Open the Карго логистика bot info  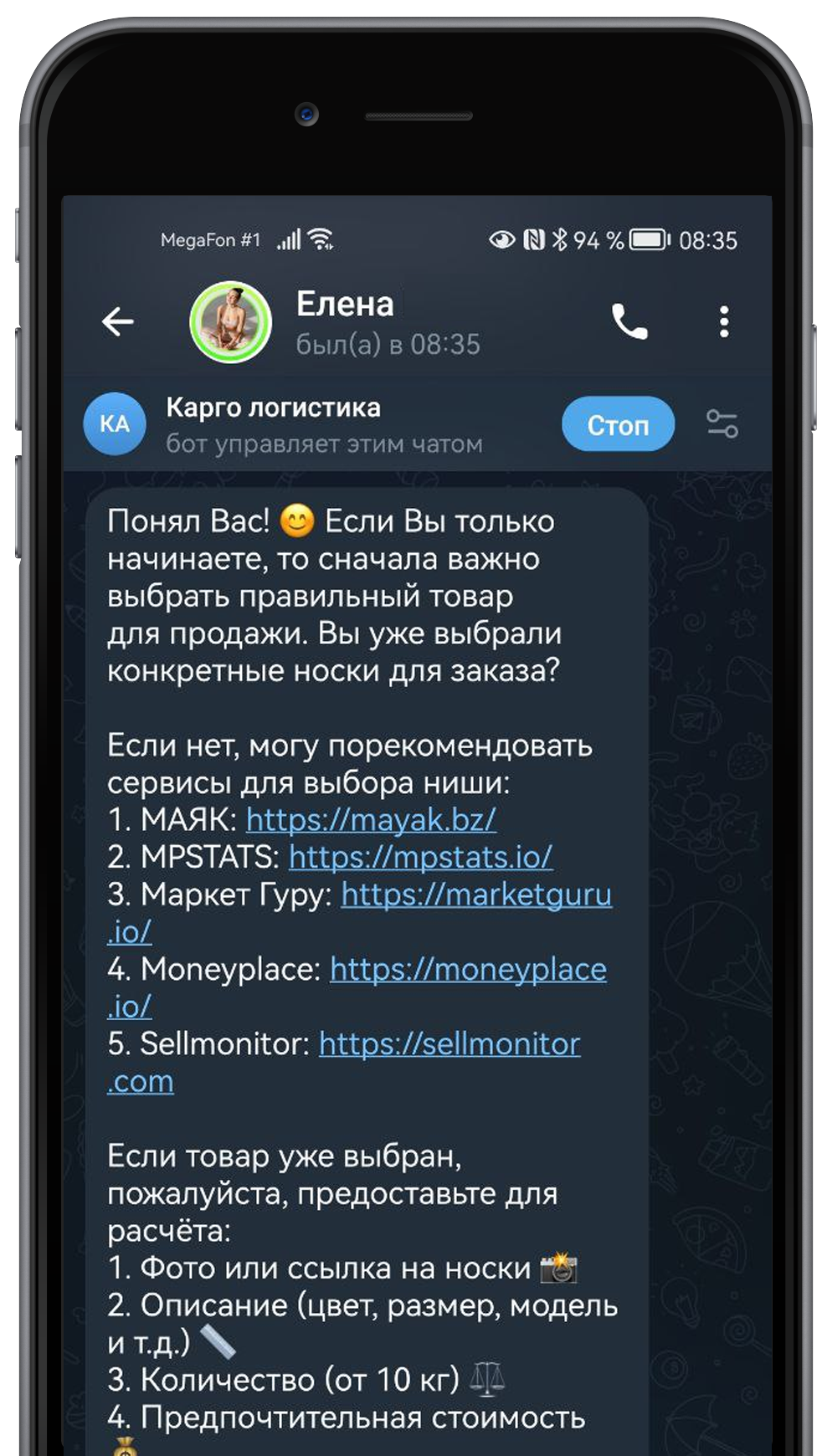[x=272, y=424]
